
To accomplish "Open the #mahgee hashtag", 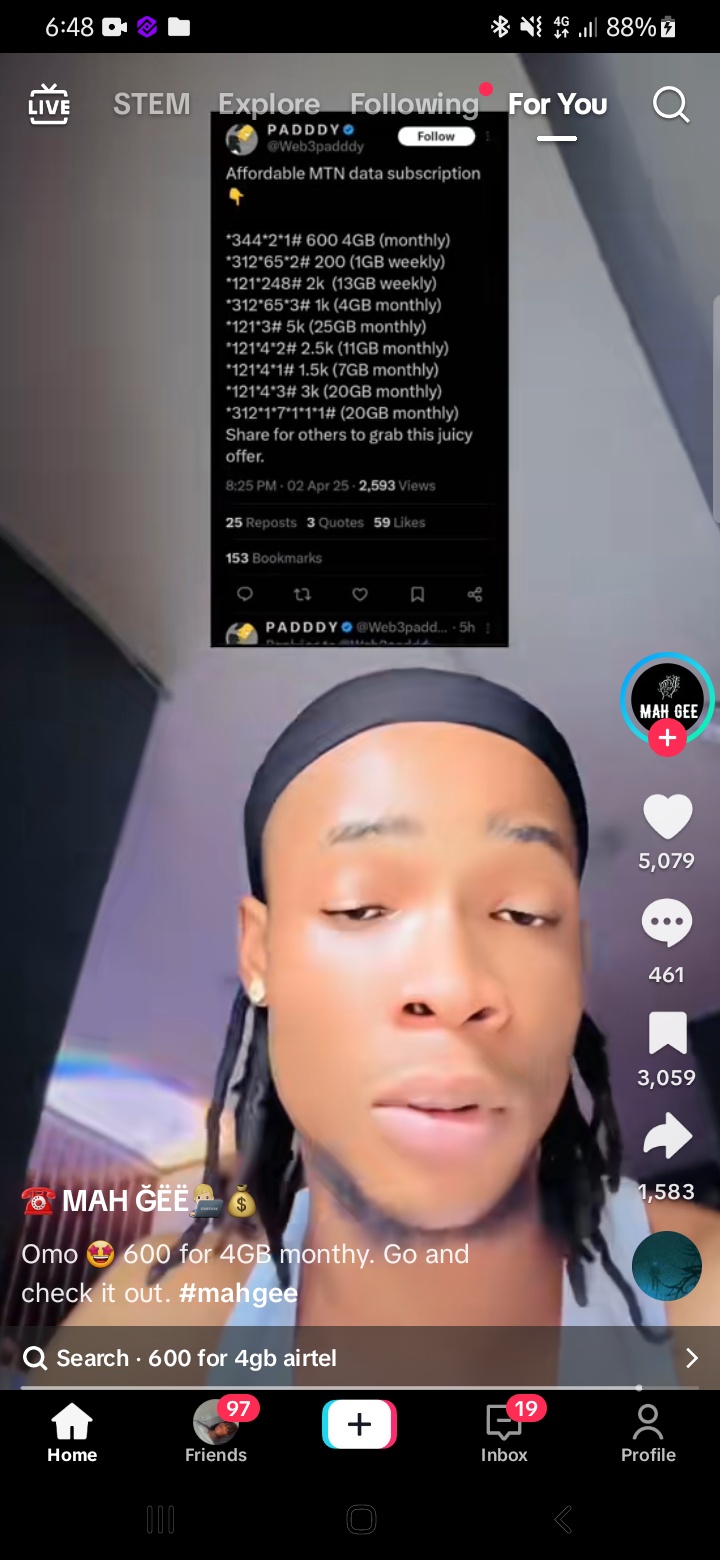I will [238, 1293].
